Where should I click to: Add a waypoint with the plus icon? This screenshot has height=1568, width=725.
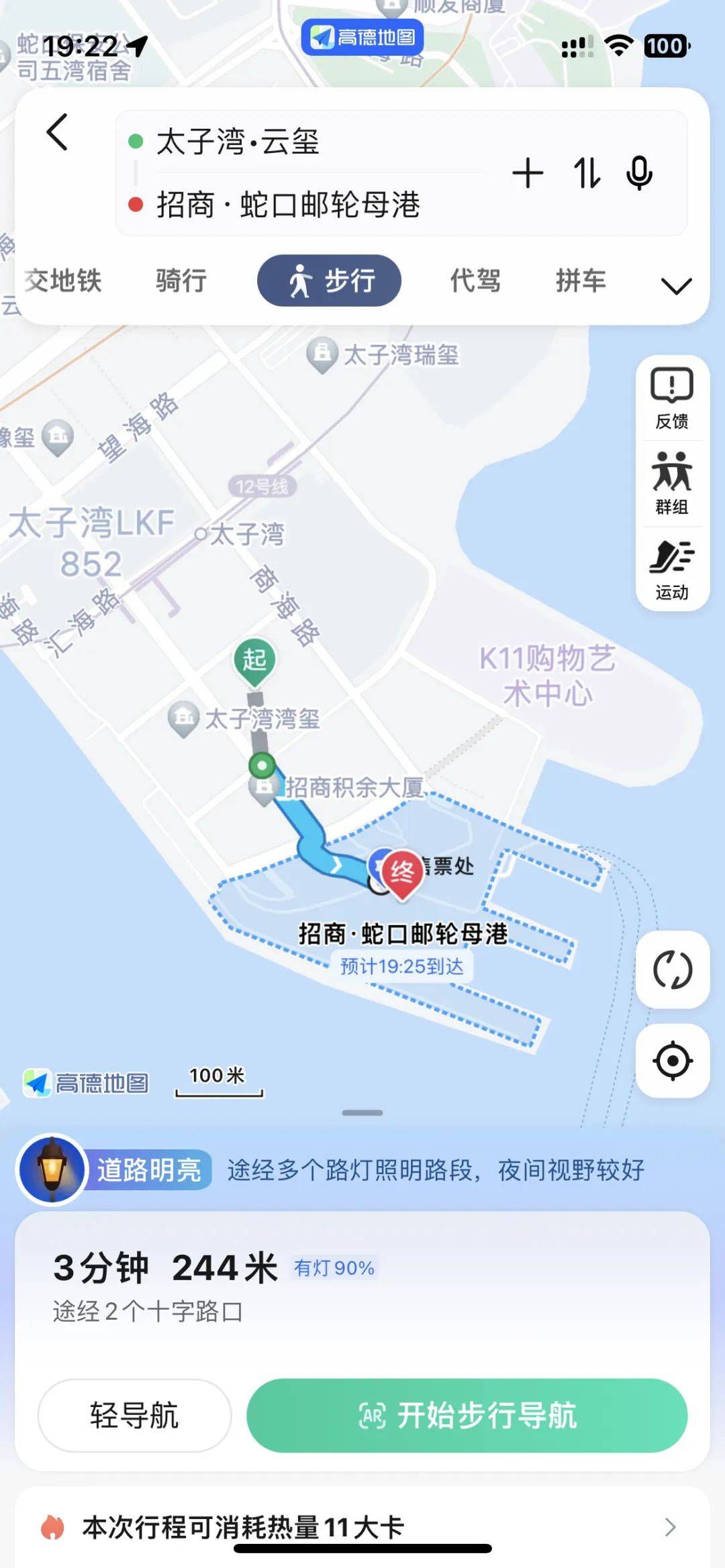click(528, 173)
